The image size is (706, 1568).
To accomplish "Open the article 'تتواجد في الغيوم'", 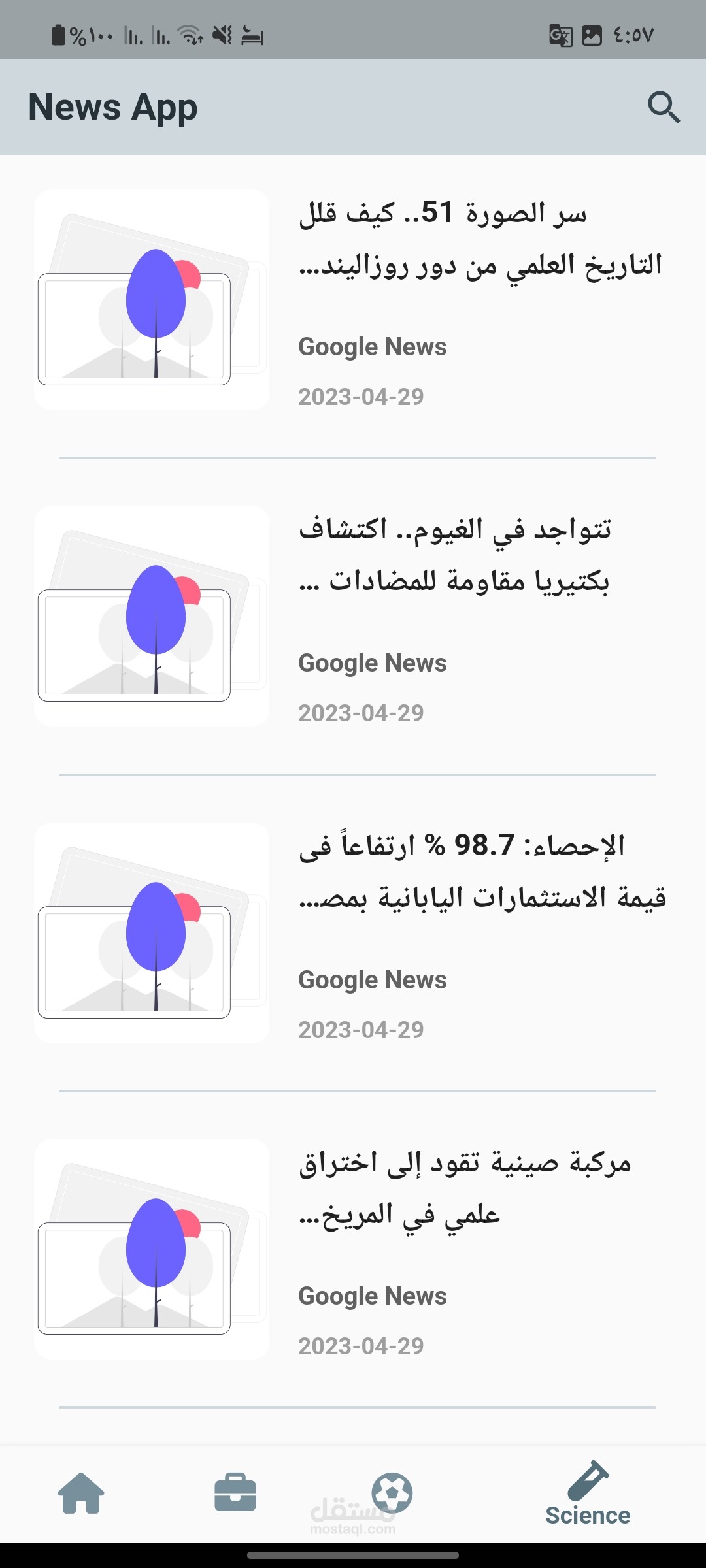I will pos(454,555).
